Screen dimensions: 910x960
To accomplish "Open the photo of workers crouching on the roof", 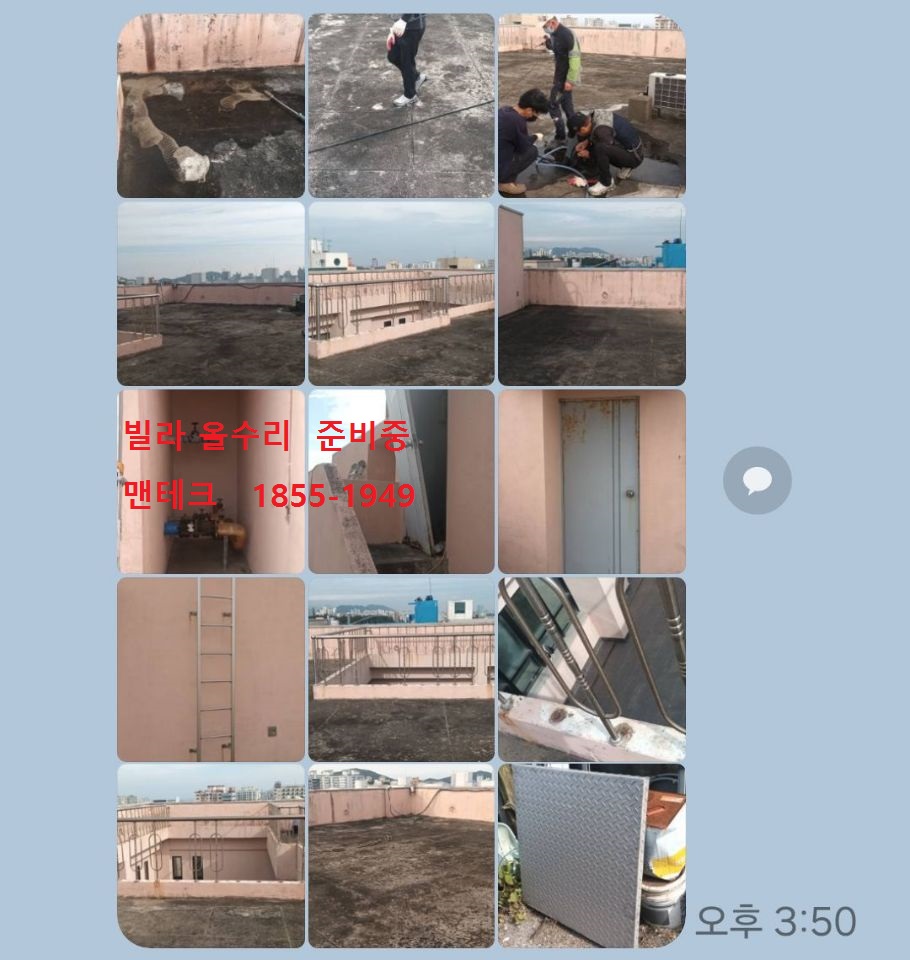I will pos(592,105).
